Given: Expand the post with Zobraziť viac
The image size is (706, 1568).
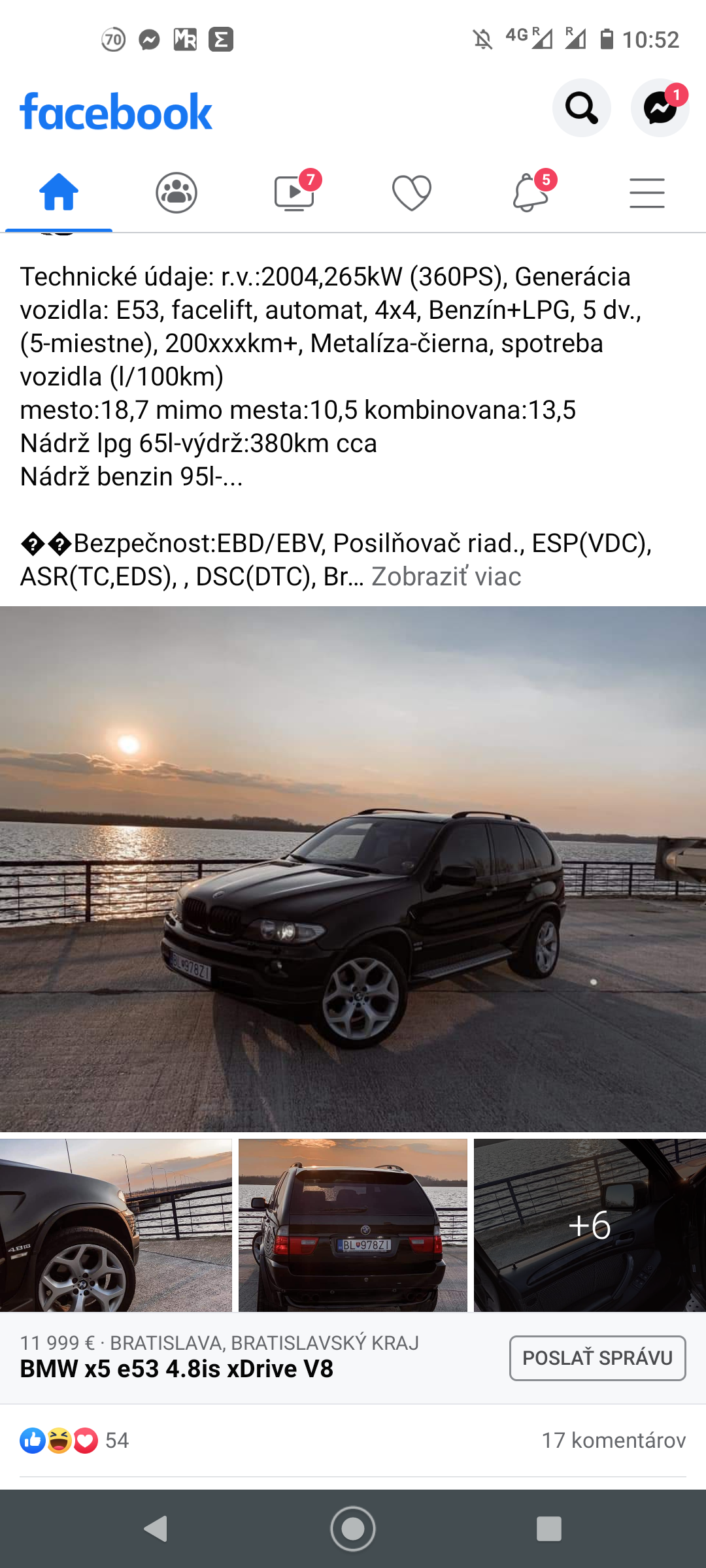Looking at the screenshot, I should click(446, 577).
